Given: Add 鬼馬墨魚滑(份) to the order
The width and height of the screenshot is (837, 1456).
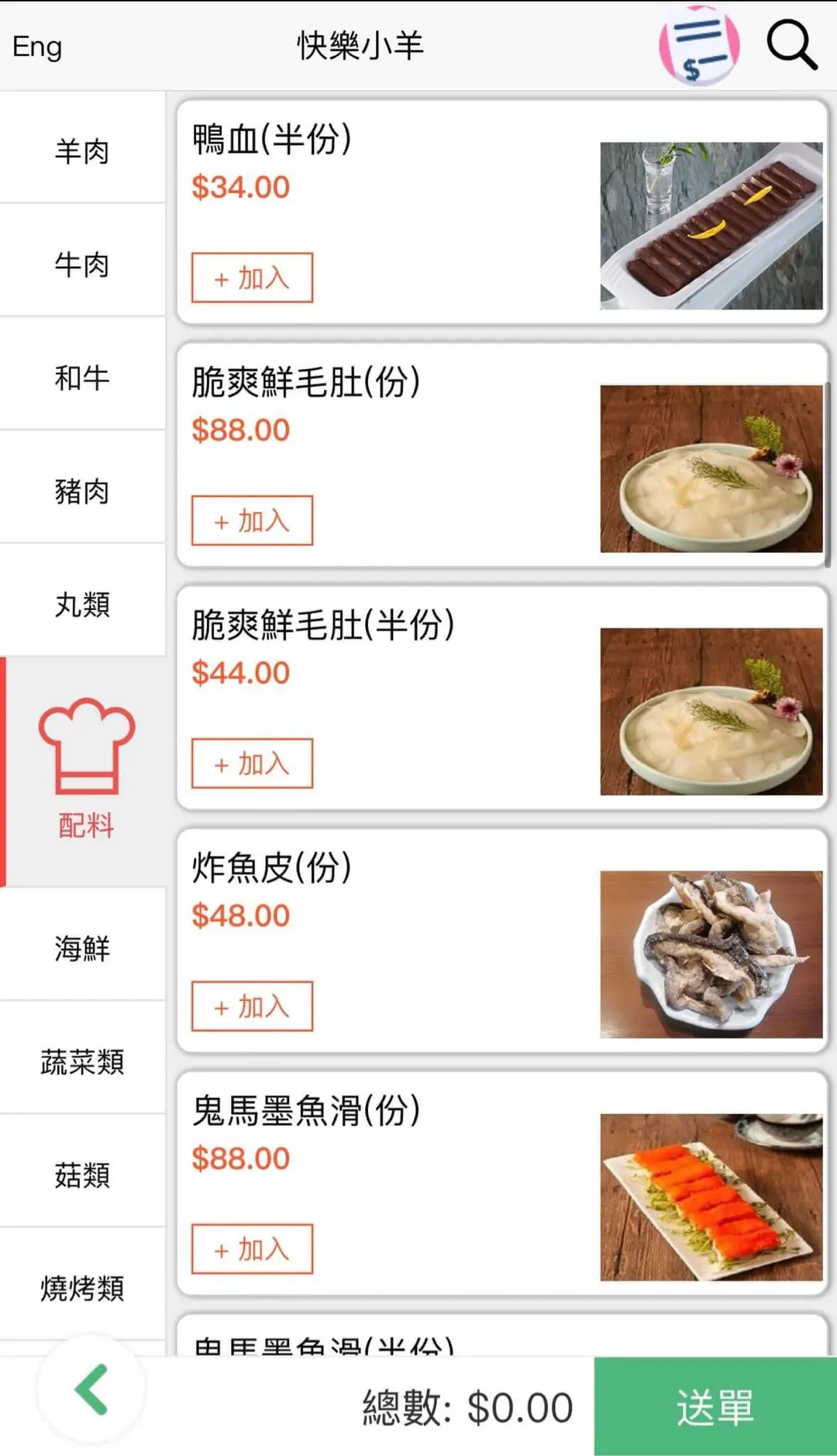Looking at the screenshot, I should tap(252, 1248).
